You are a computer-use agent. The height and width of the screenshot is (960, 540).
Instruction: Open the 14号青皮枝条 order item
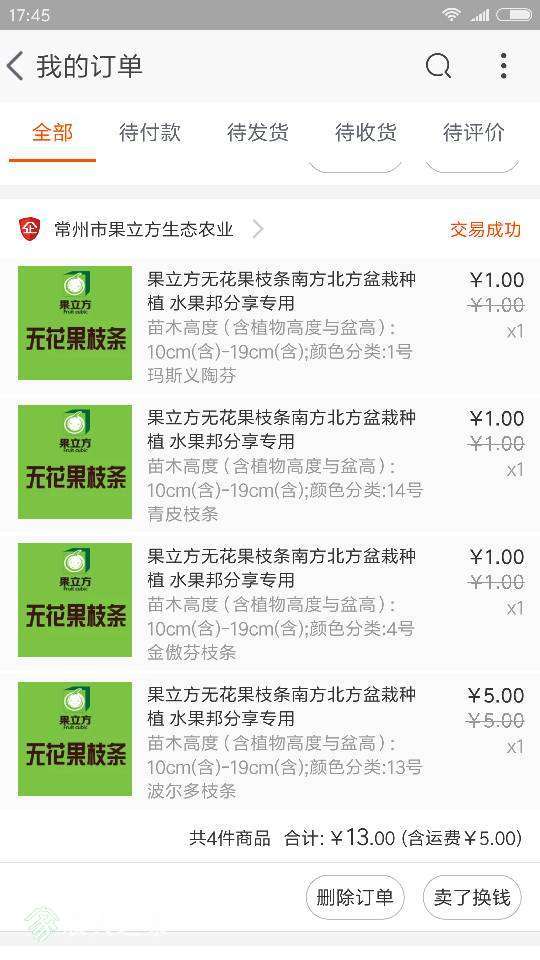click(x=270, y=465)
